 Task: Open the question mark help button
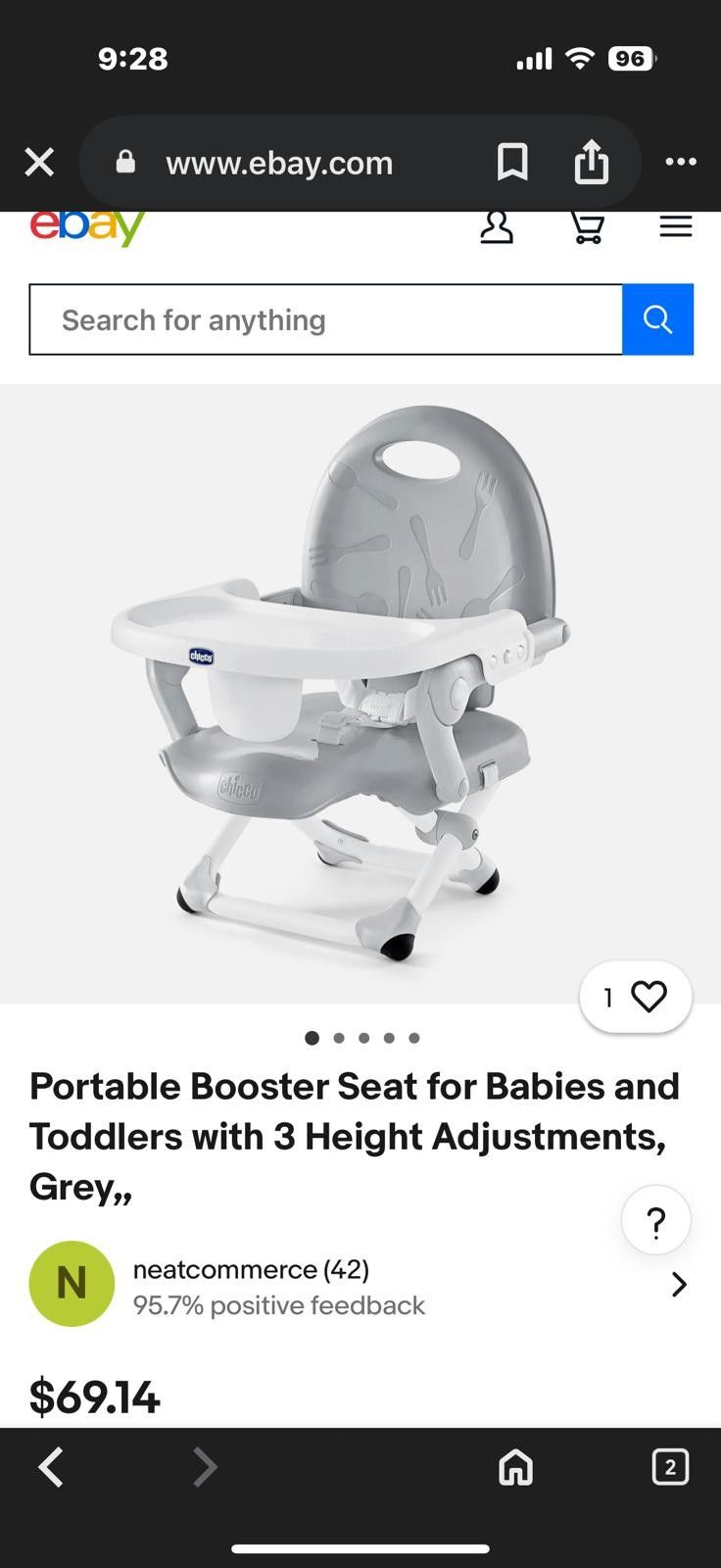point(656,1220)
